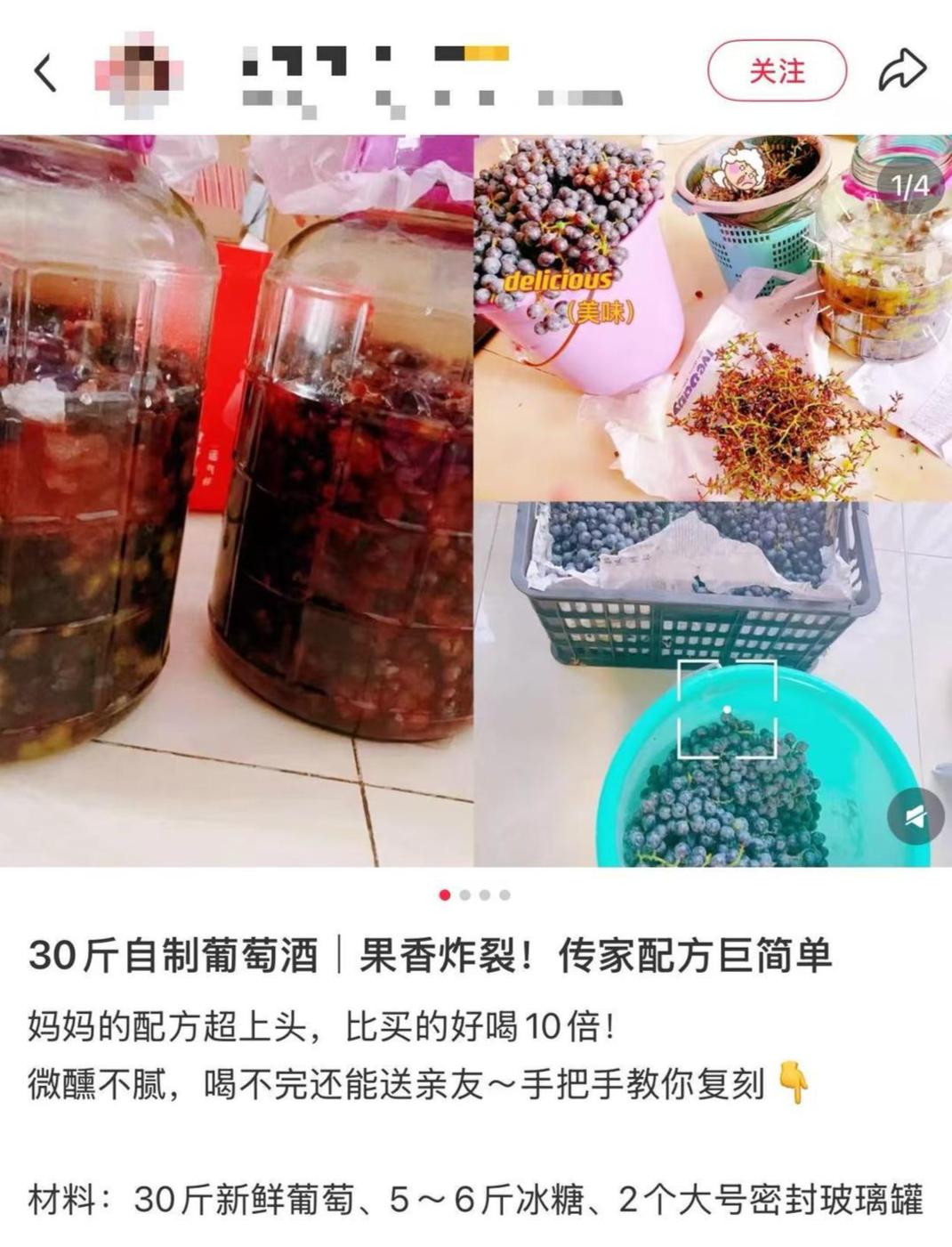The image size is (952, 1247).
Task: Tap the 关注 follow button
Action: (x=776, y=70)
